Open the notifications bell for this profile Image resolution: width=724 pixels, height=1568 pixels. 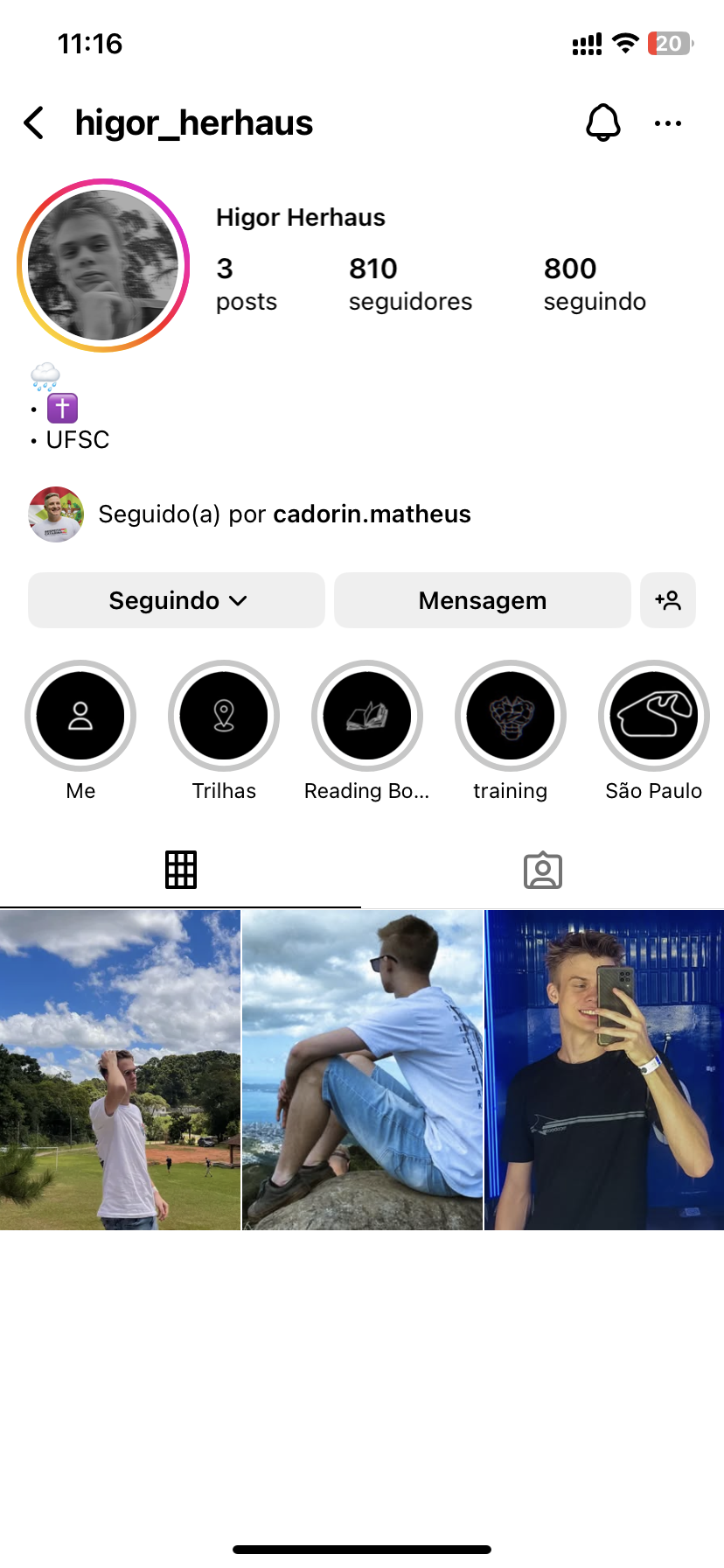tap(602, 123)
